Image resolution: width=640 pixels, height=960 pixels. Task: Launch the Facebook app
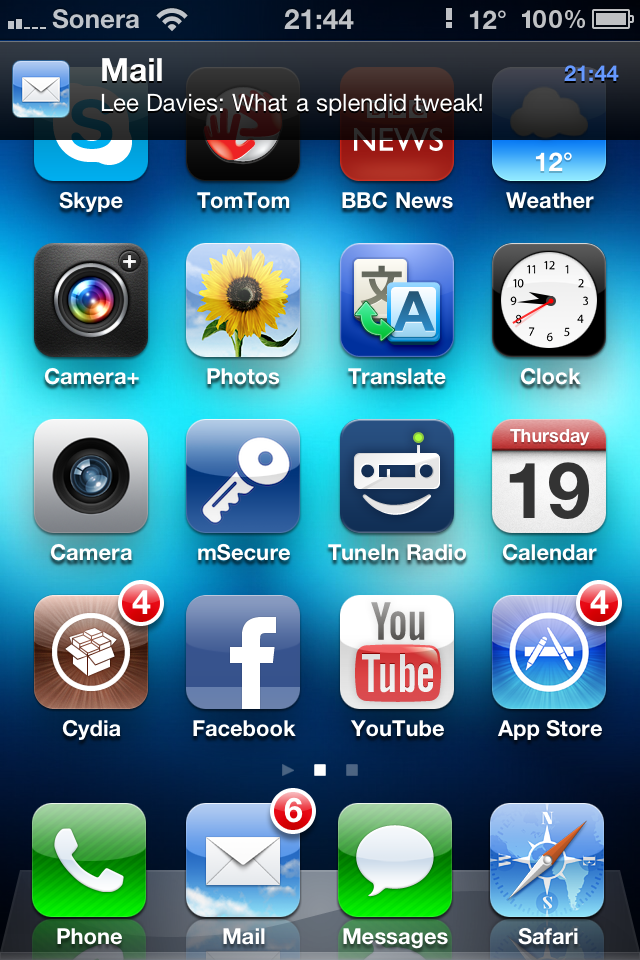pos(243,653)
